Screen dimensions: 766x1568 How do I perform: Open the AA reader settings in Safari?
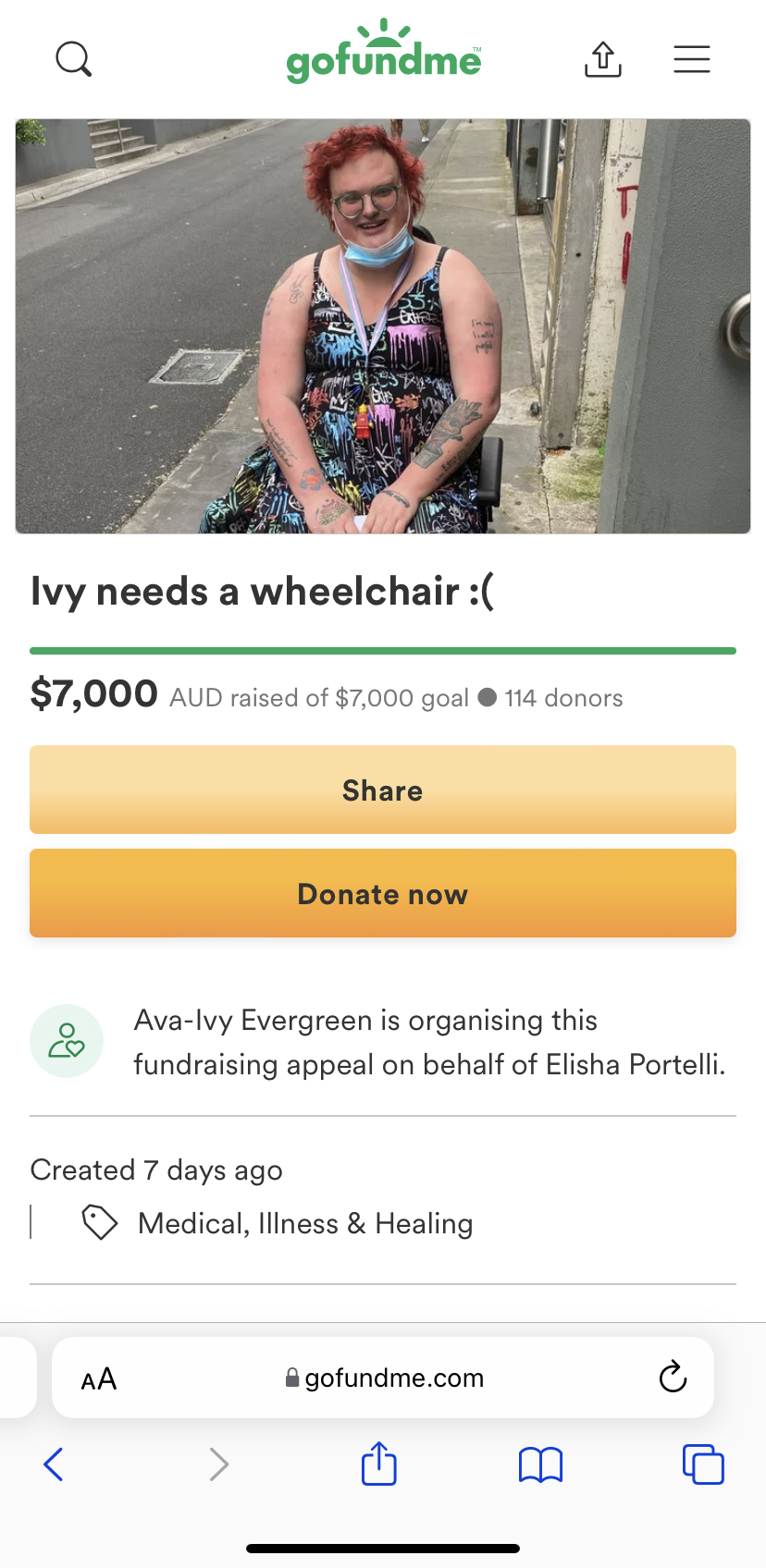coord(99,1378)
